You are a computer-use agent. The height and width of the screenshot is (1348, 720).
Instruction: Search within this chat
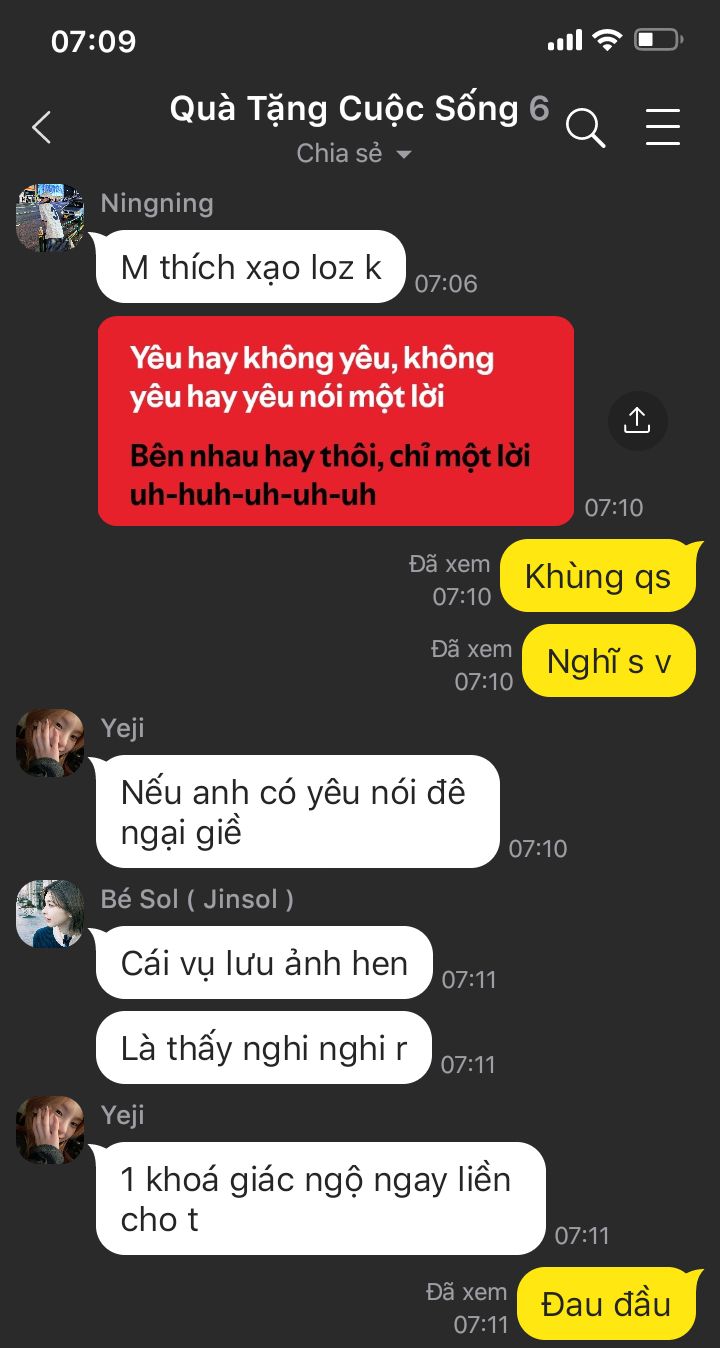tap(585, 127)
